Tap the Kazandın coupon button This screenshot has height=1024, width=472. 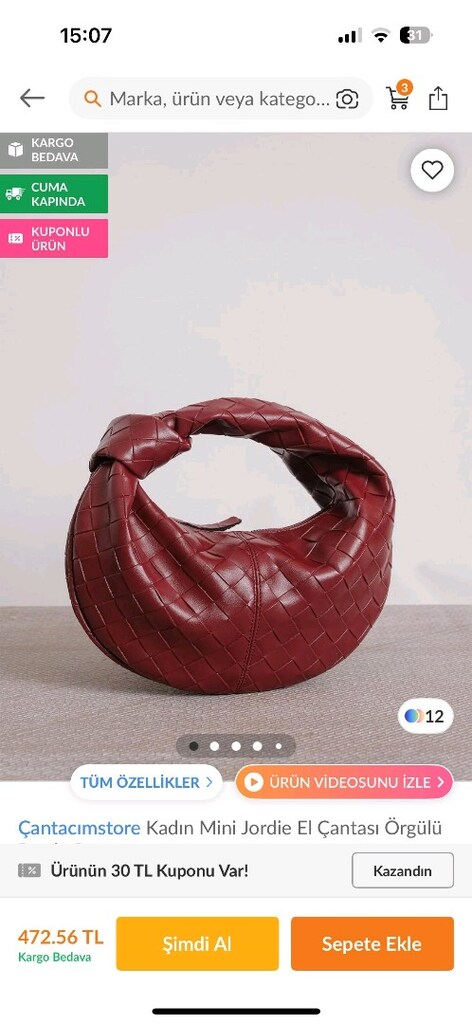403,871
